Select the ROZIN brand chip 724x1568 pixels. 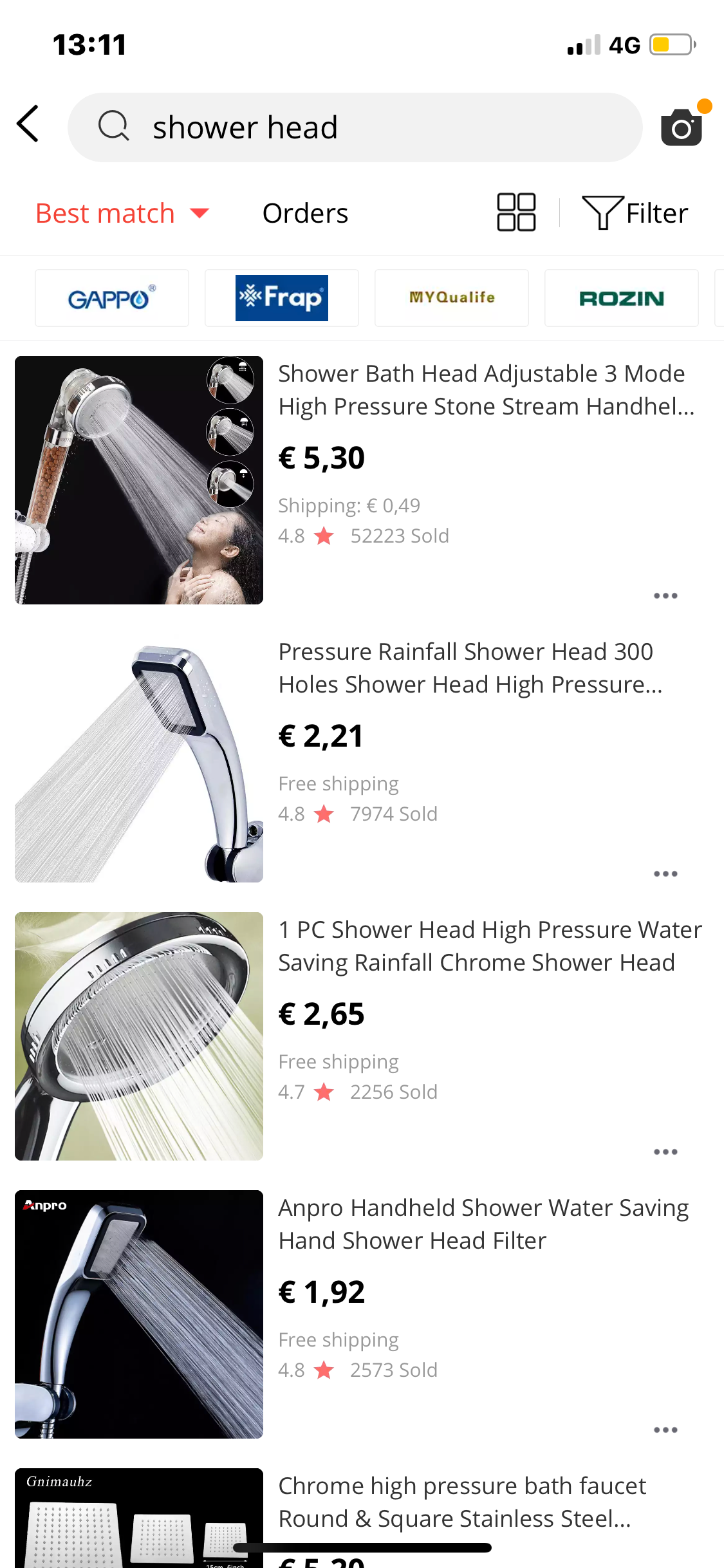[622, 298]
